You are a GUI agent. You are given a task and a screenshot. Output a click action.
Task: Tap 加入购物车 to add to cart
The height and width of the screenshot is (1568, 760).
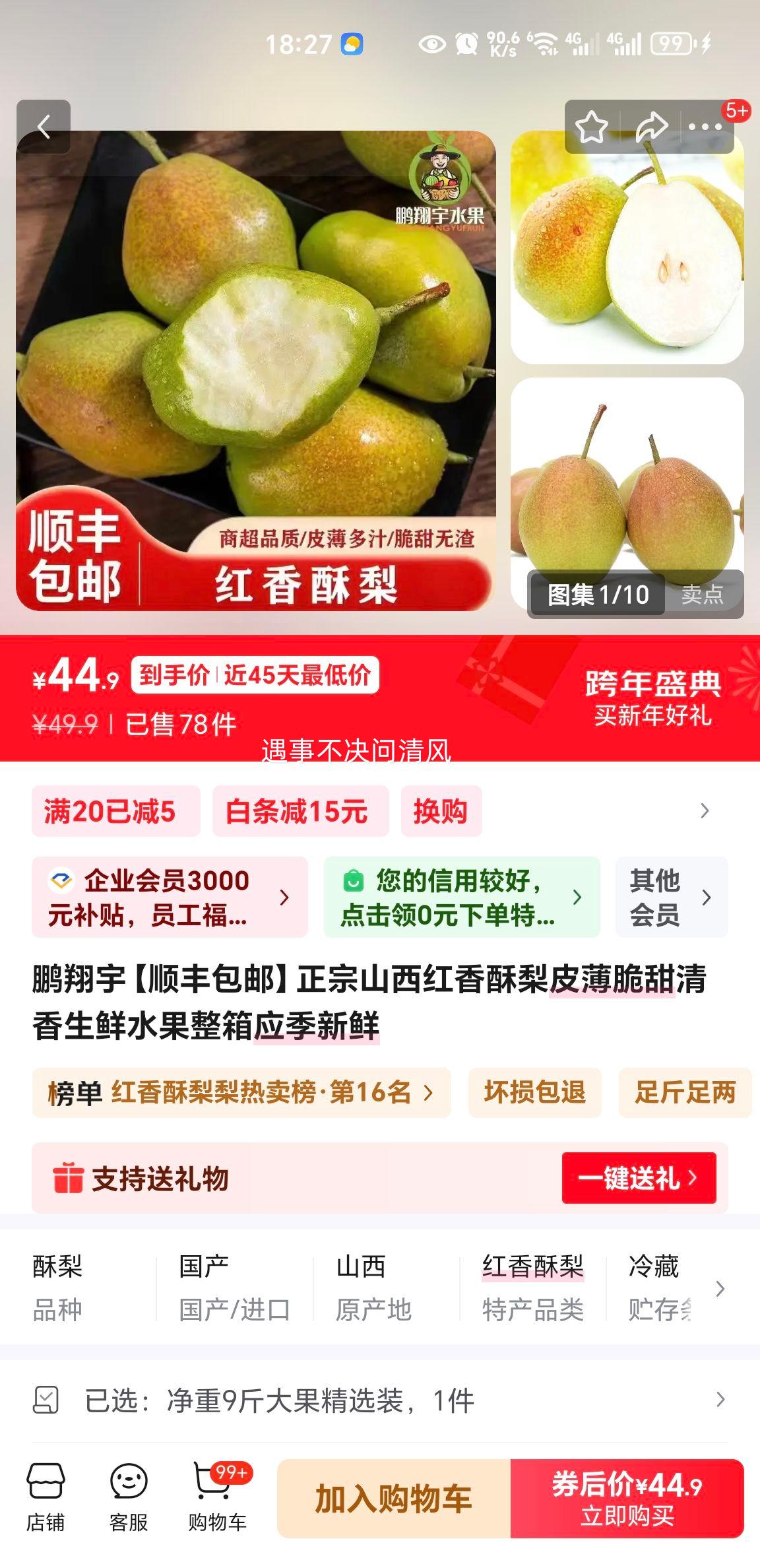pos(394,1499)
